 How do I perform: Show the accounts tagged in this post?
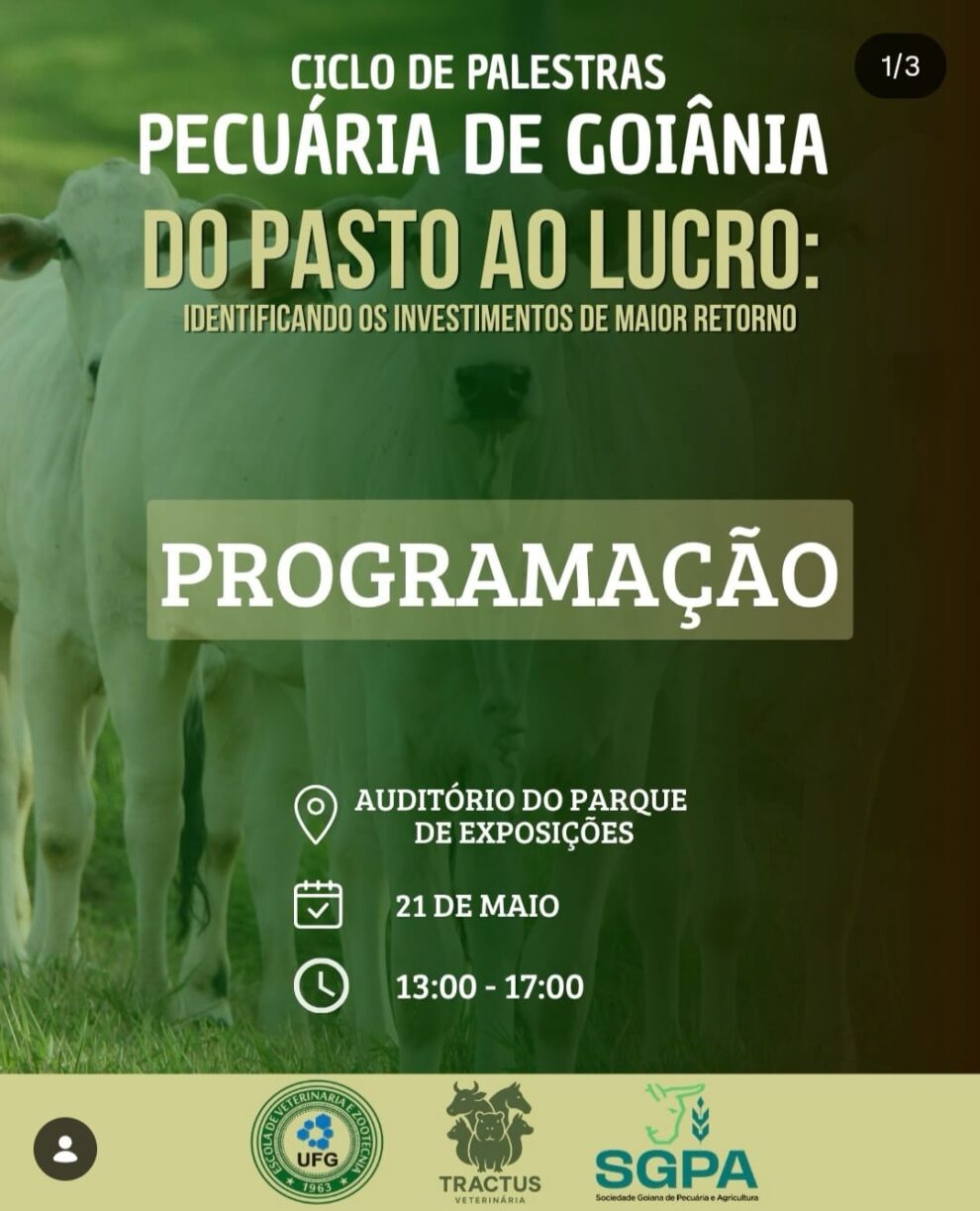65,1149
